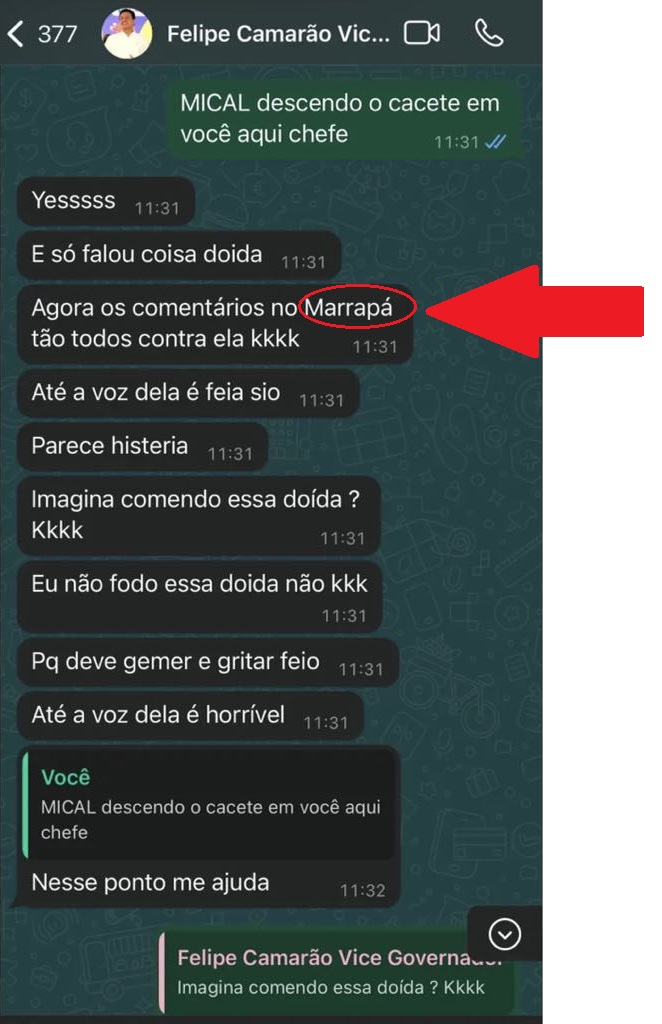
Task: Go back to the chat list
Action: [16, 34]
